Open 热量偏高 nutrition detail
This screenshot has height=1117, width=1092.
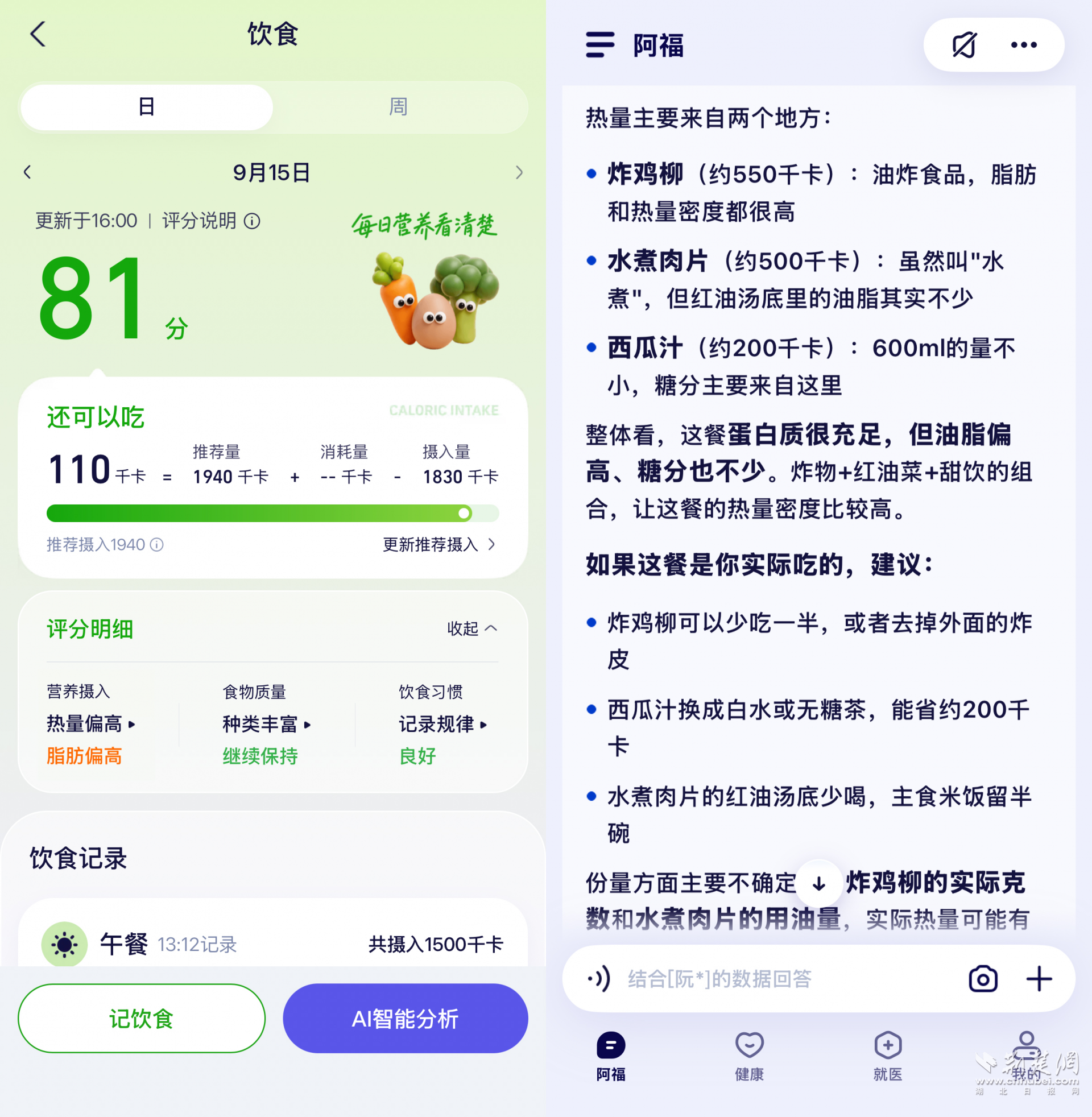click(x=90, y=723)
